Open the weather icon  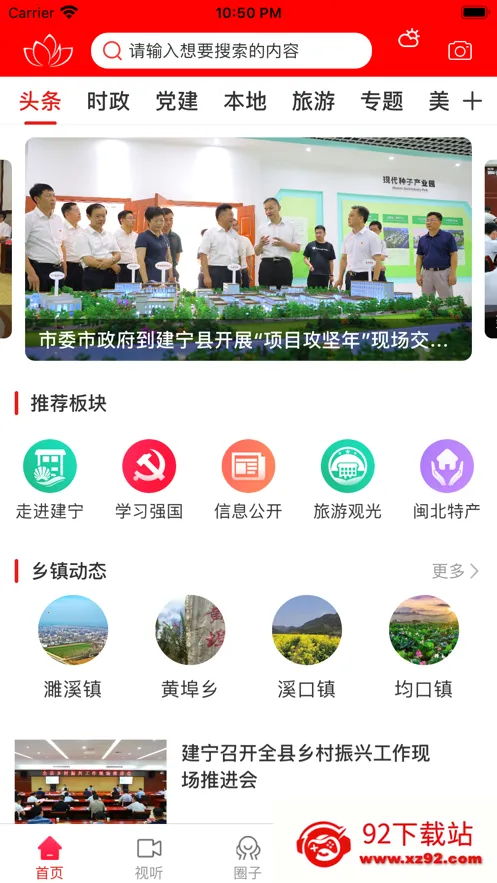coord(409,38)
